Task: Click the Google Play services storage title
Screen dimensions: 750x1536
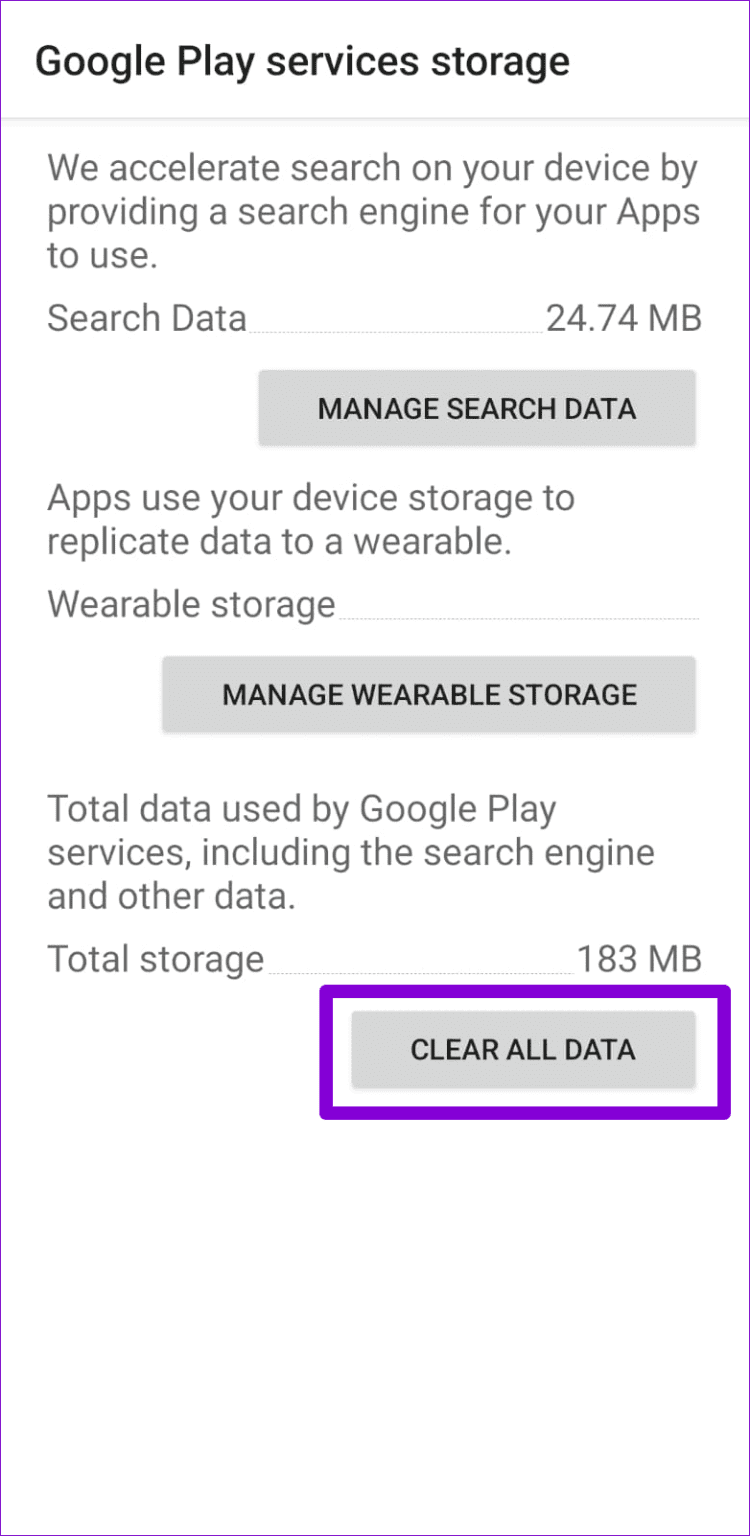Action: [303, 61]
